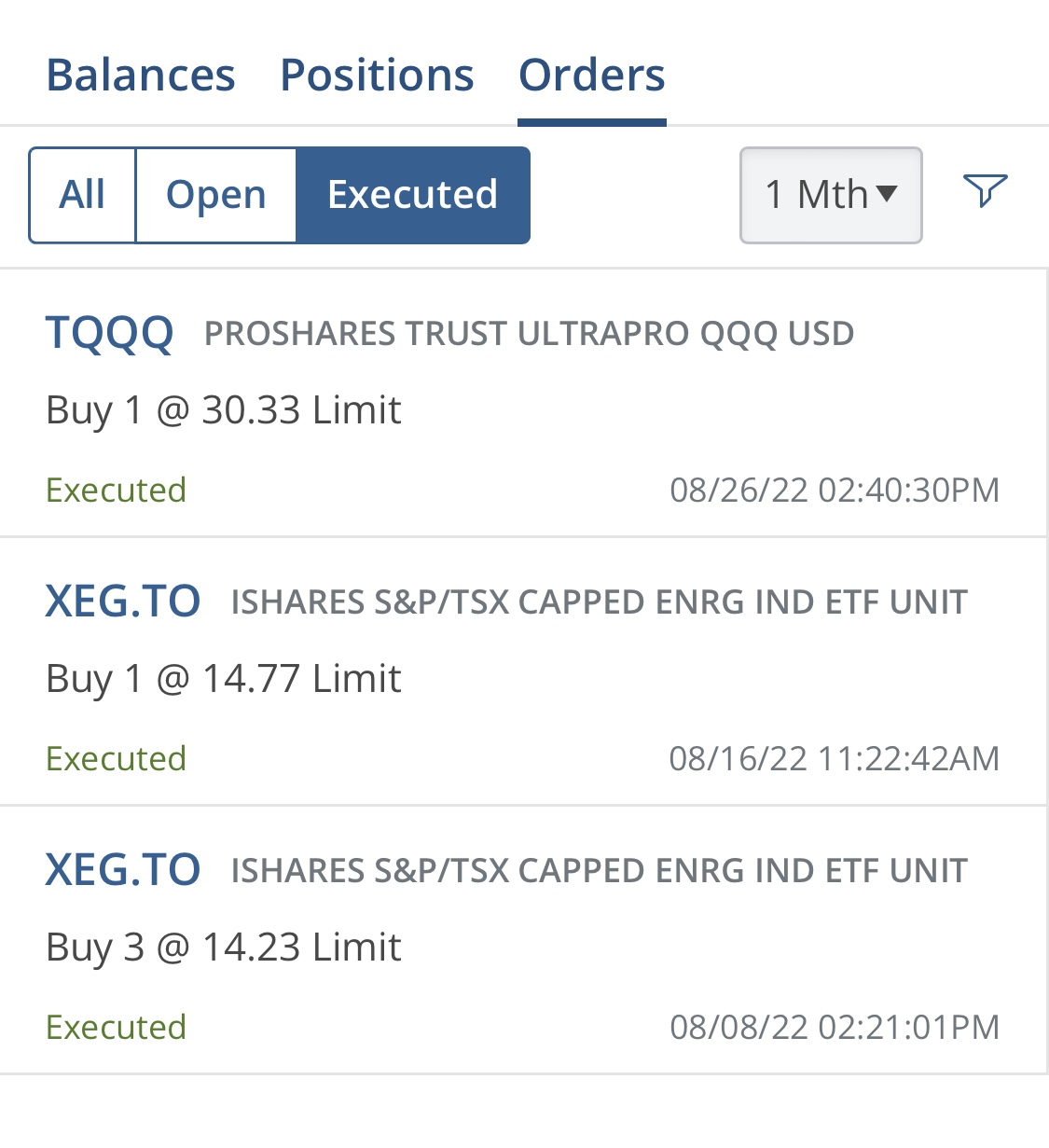This screenshot has height=1148, width=1049.
Task: Switch to the Balances tab
Action: [x=141, y=76]
